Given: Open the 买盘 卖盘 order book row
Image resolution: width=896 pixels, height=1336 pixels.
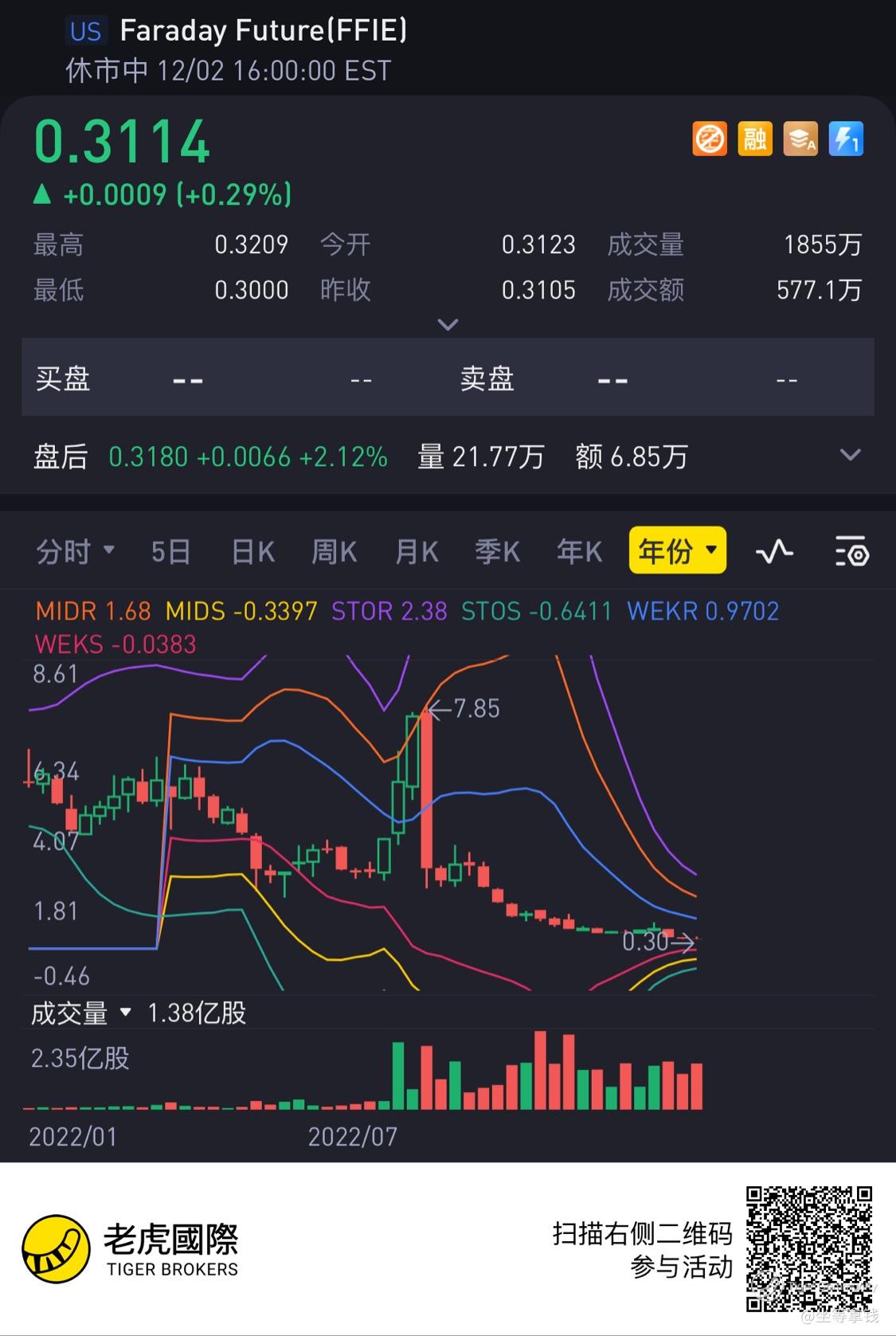Looking at the screenshot, I should click(448, 378).
